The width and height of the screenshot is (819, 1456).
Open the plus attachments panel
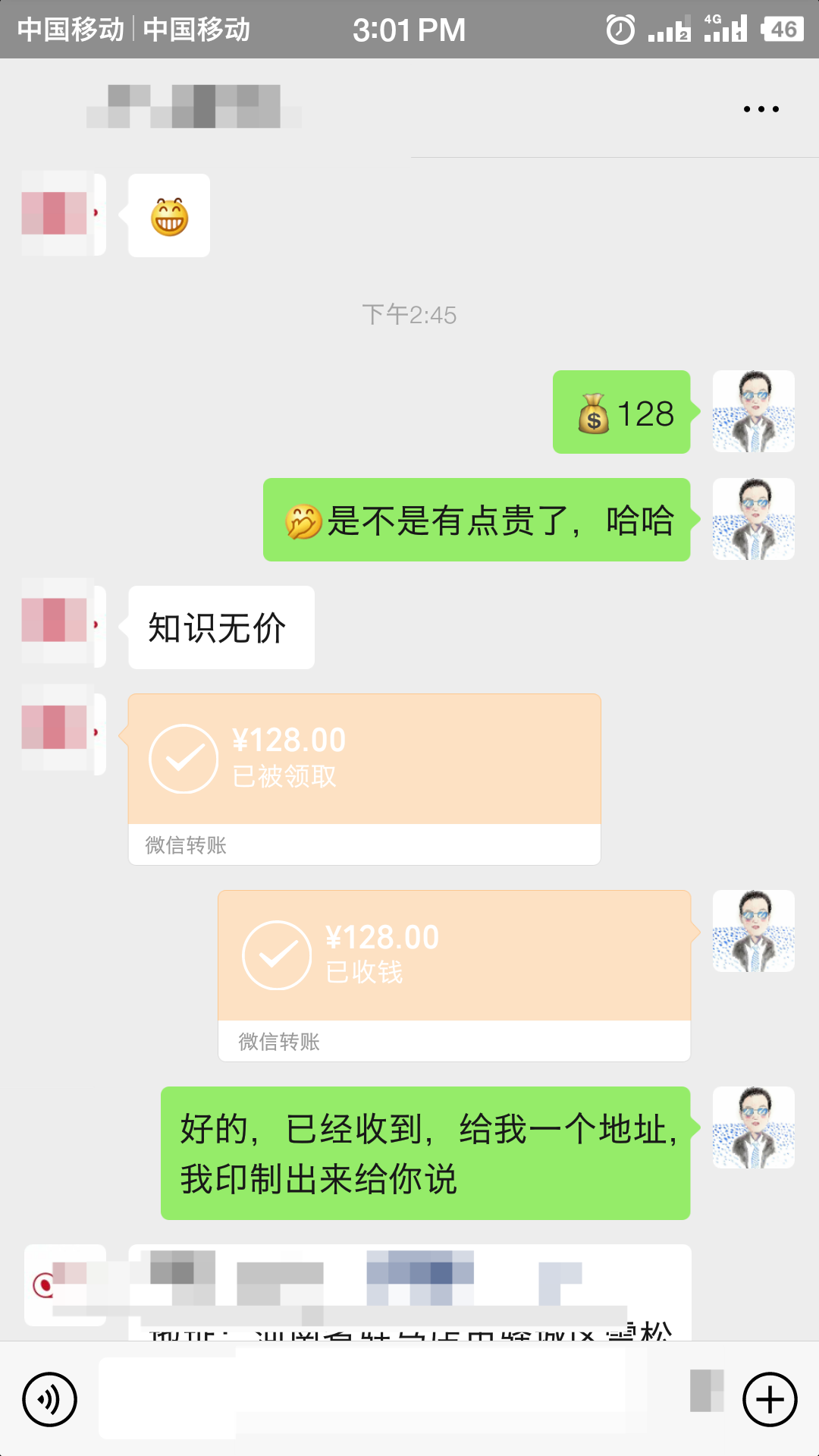(x=769, y=1398)
